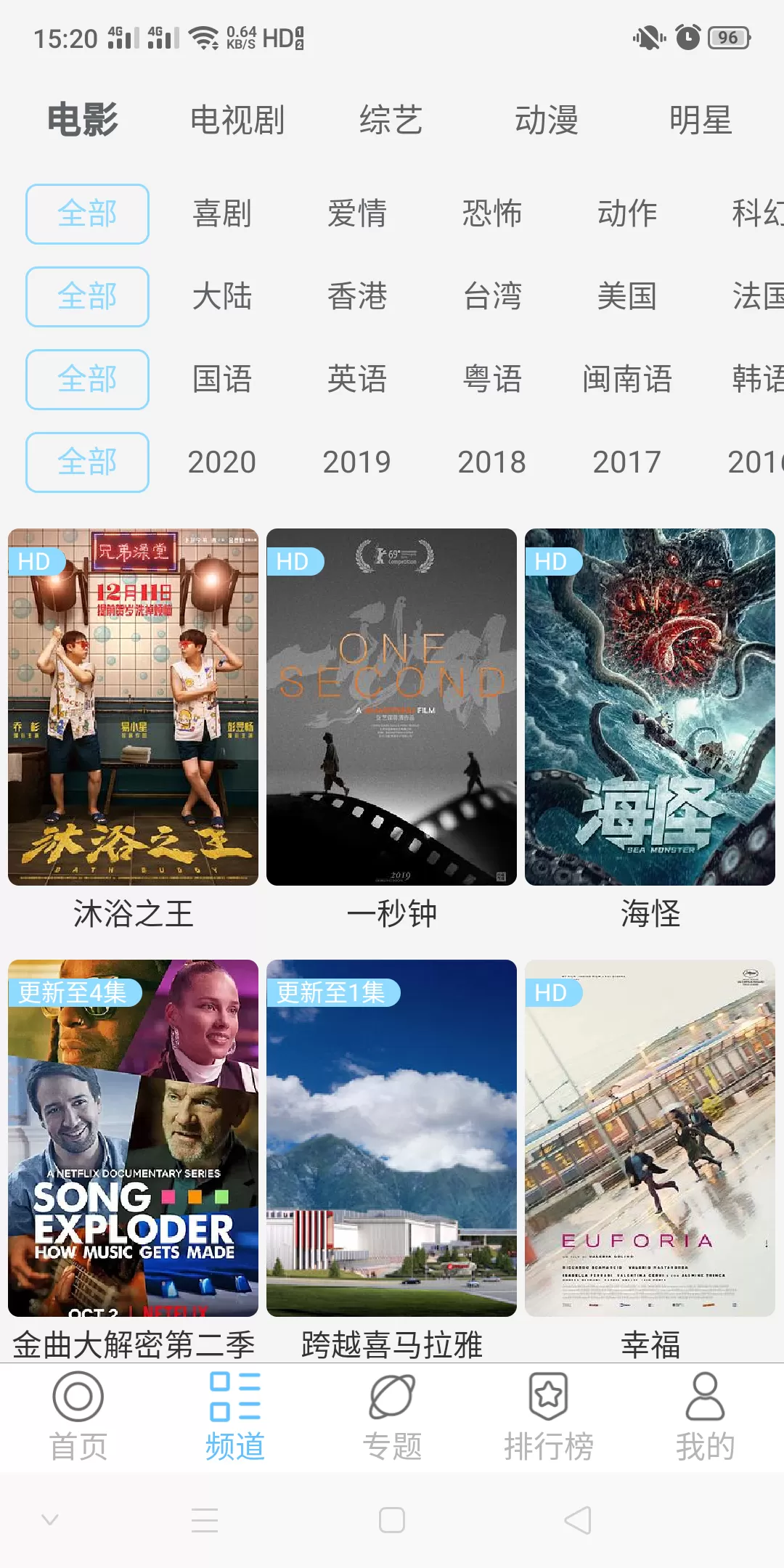Switch to the 专题 tab
The width and height of the screenshot is (784, 1568).
point(392,1416)
